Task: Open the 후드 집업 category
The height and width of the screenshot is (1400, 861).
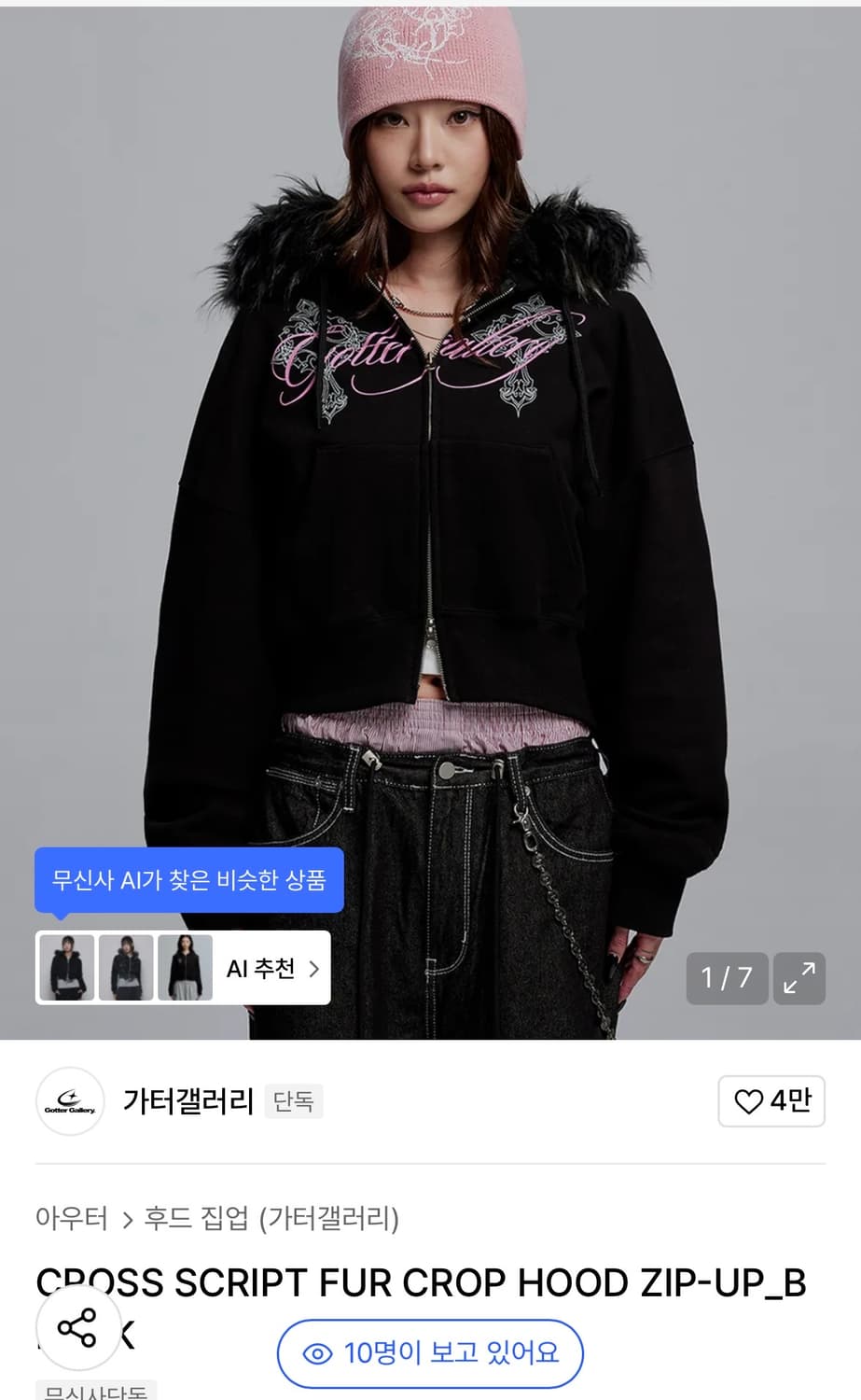Action: [x=192, y=1218]
